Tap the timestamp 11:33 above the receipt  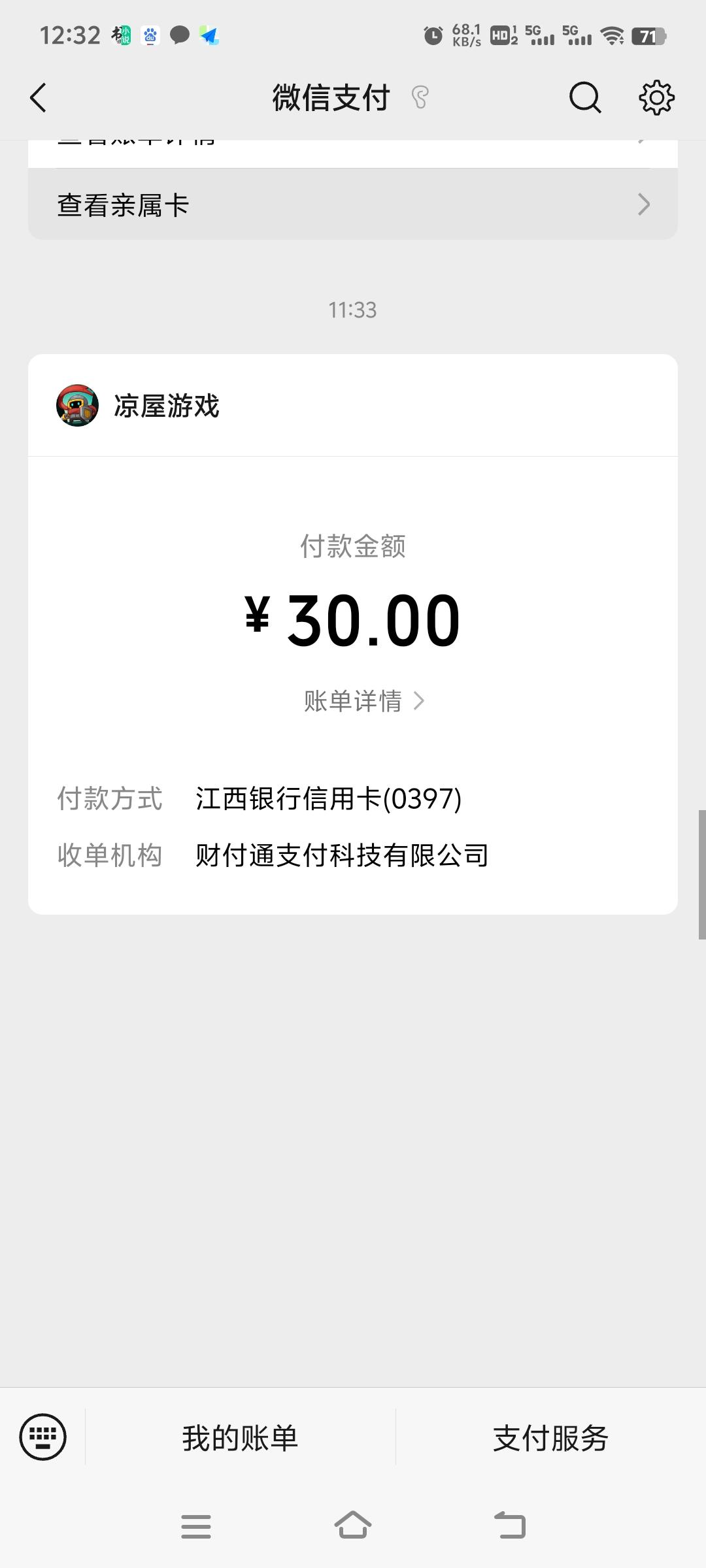[x=353, y=310]
